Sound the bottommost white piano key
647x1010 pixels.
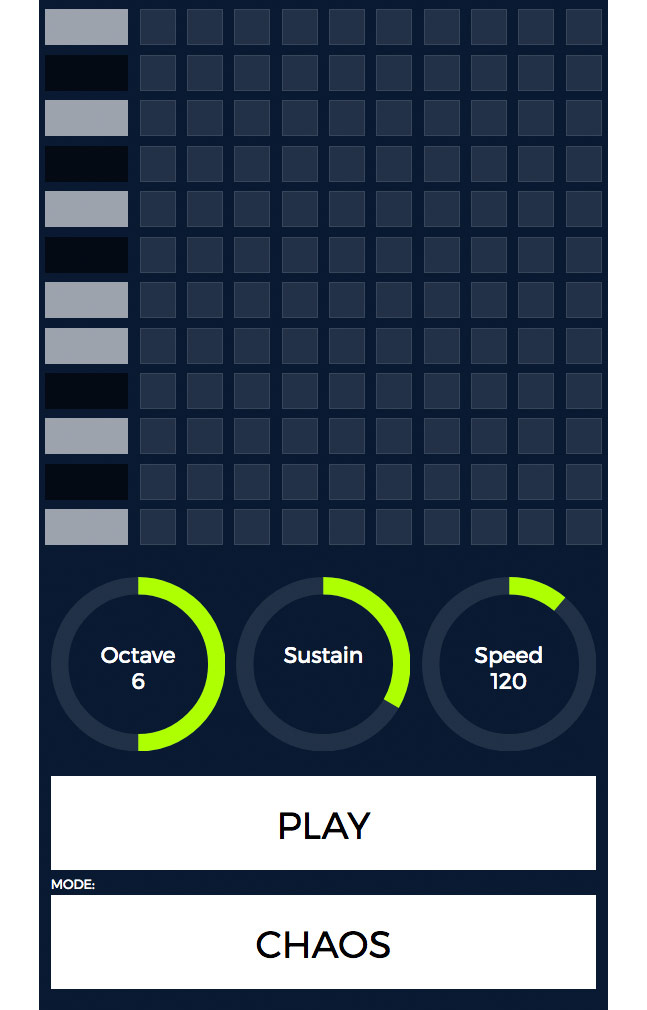click(x=86, y=527)
